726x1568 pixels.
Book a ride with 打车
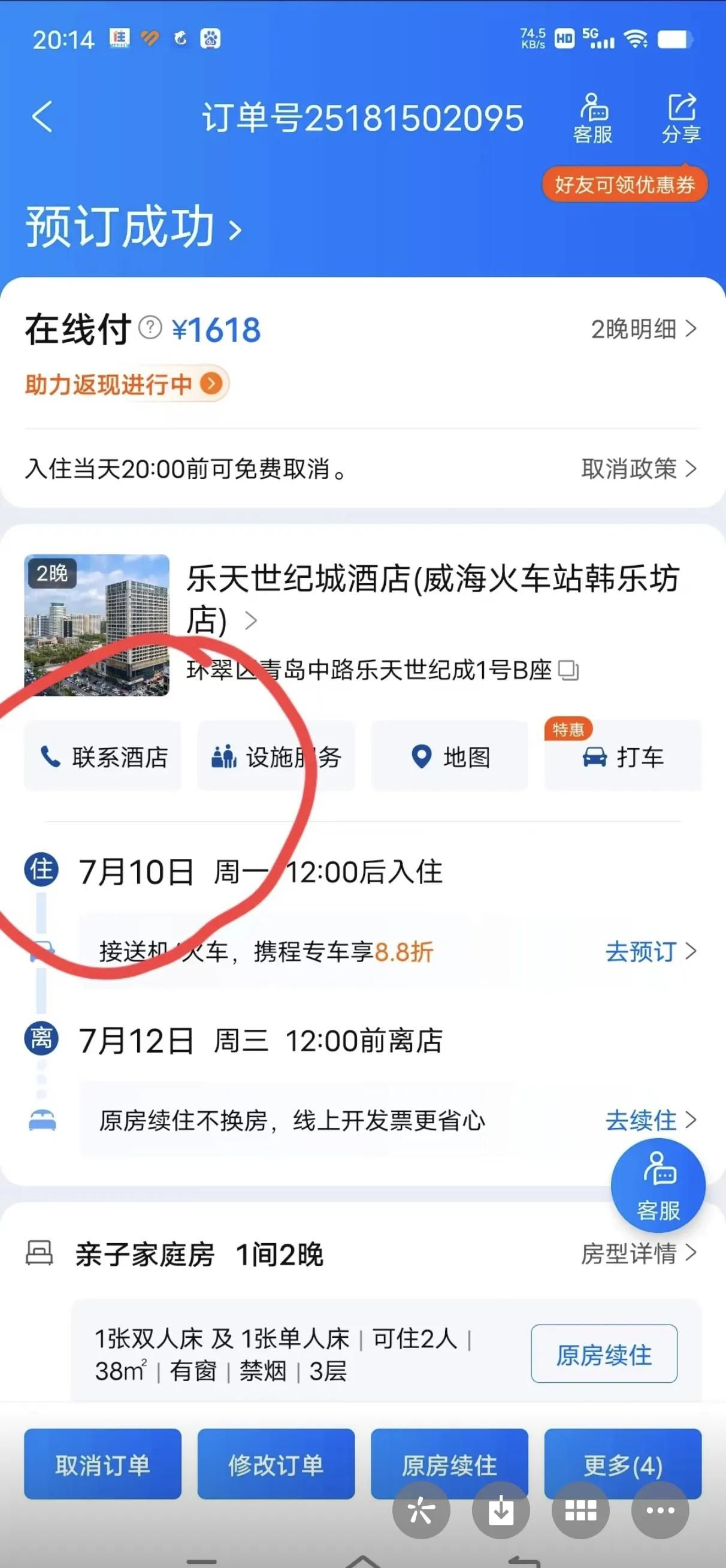pos(622,756)
